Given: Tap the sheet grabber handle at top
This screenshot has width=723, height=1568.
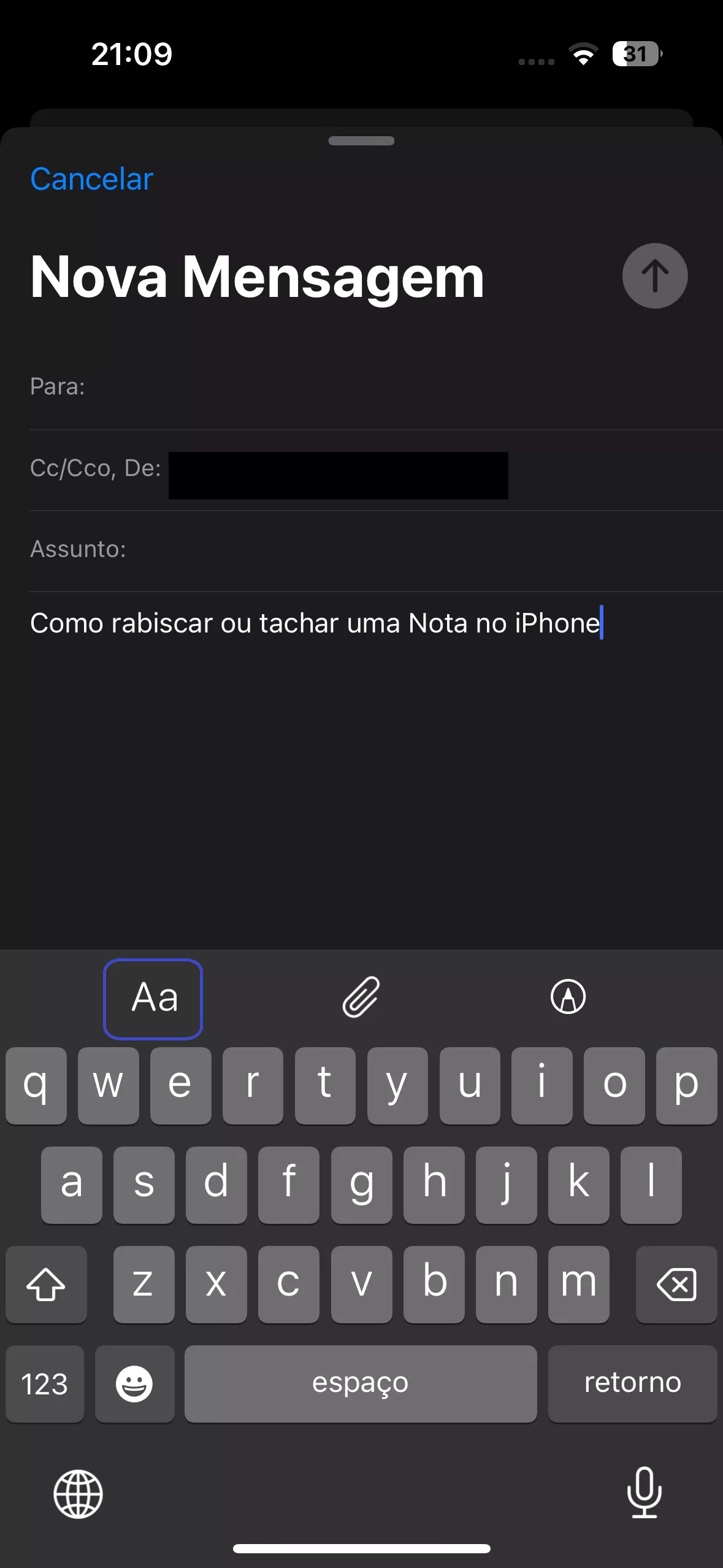Looking at the screenshot, I should pyautogui.click(x=361, y=140).
